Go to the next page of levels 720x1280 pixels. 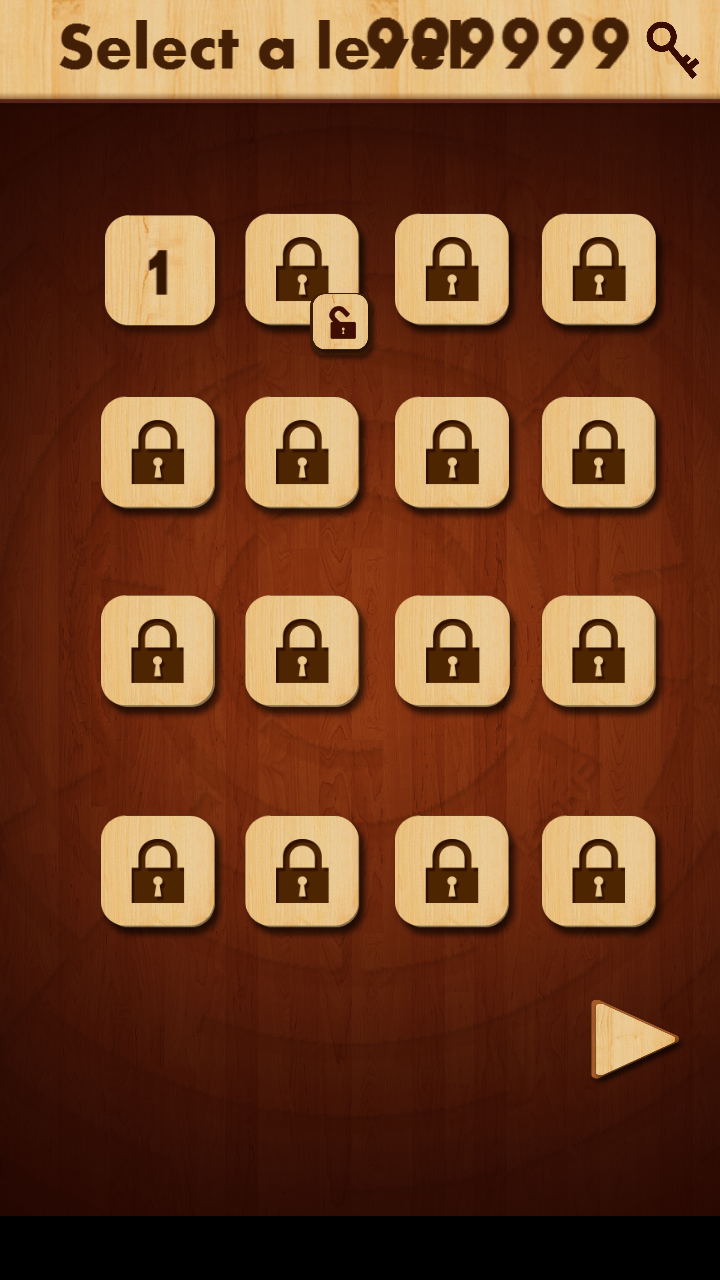click(x=633, y=1039)
